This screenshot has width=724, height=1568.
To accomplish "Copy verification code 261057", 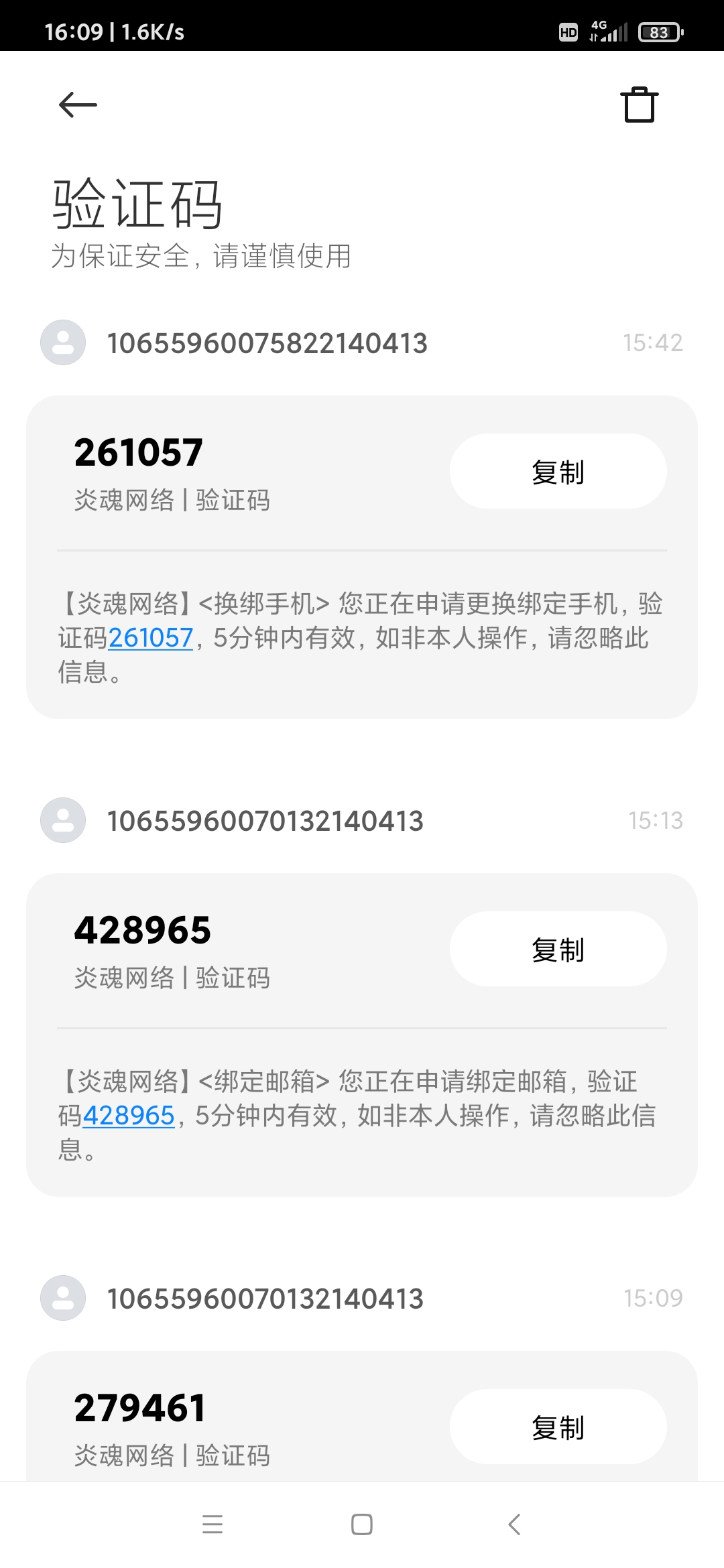I will 558,471.
